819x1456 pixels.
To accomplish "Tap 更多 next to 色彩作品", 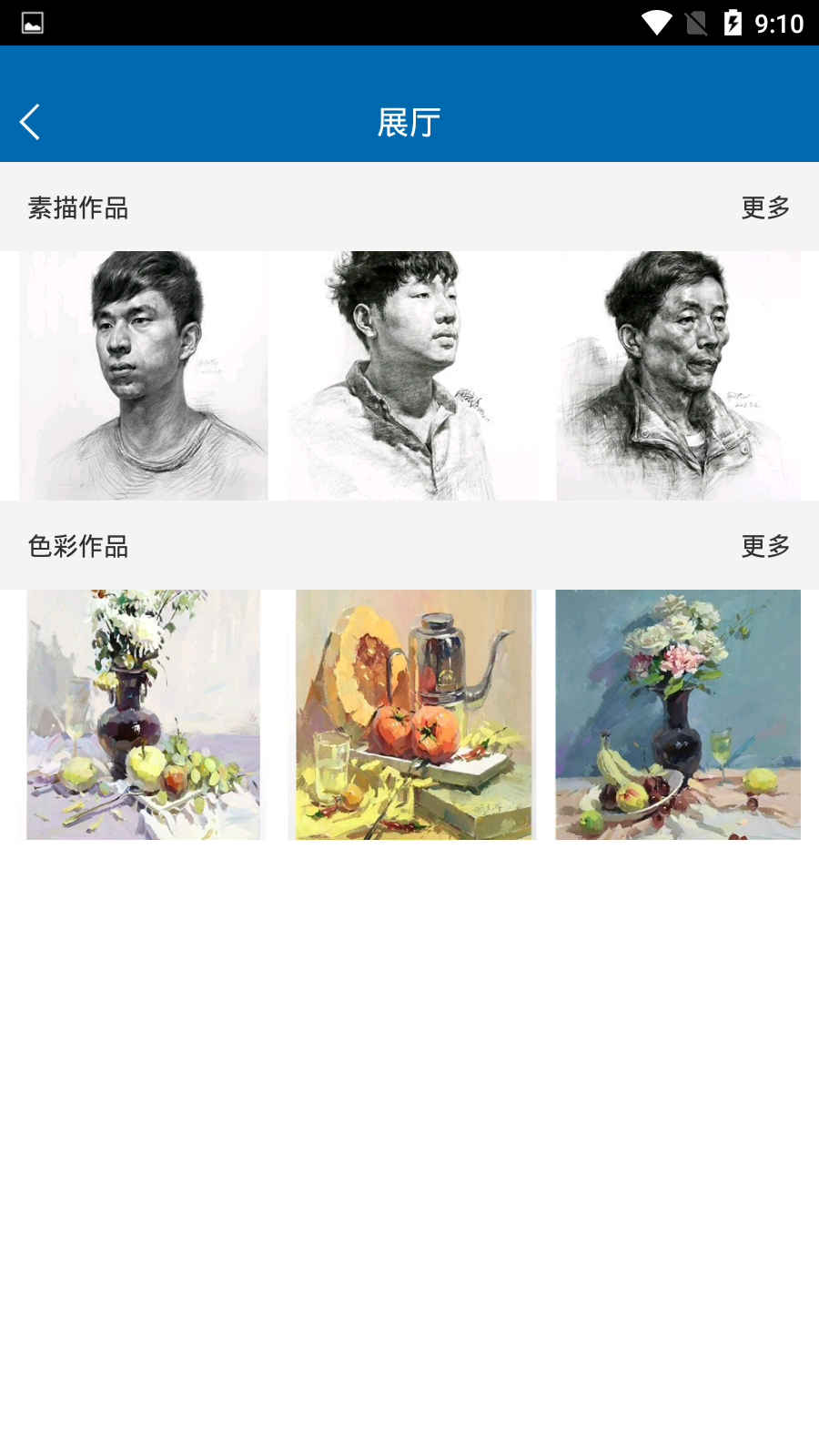I will (x=765, y=546).
